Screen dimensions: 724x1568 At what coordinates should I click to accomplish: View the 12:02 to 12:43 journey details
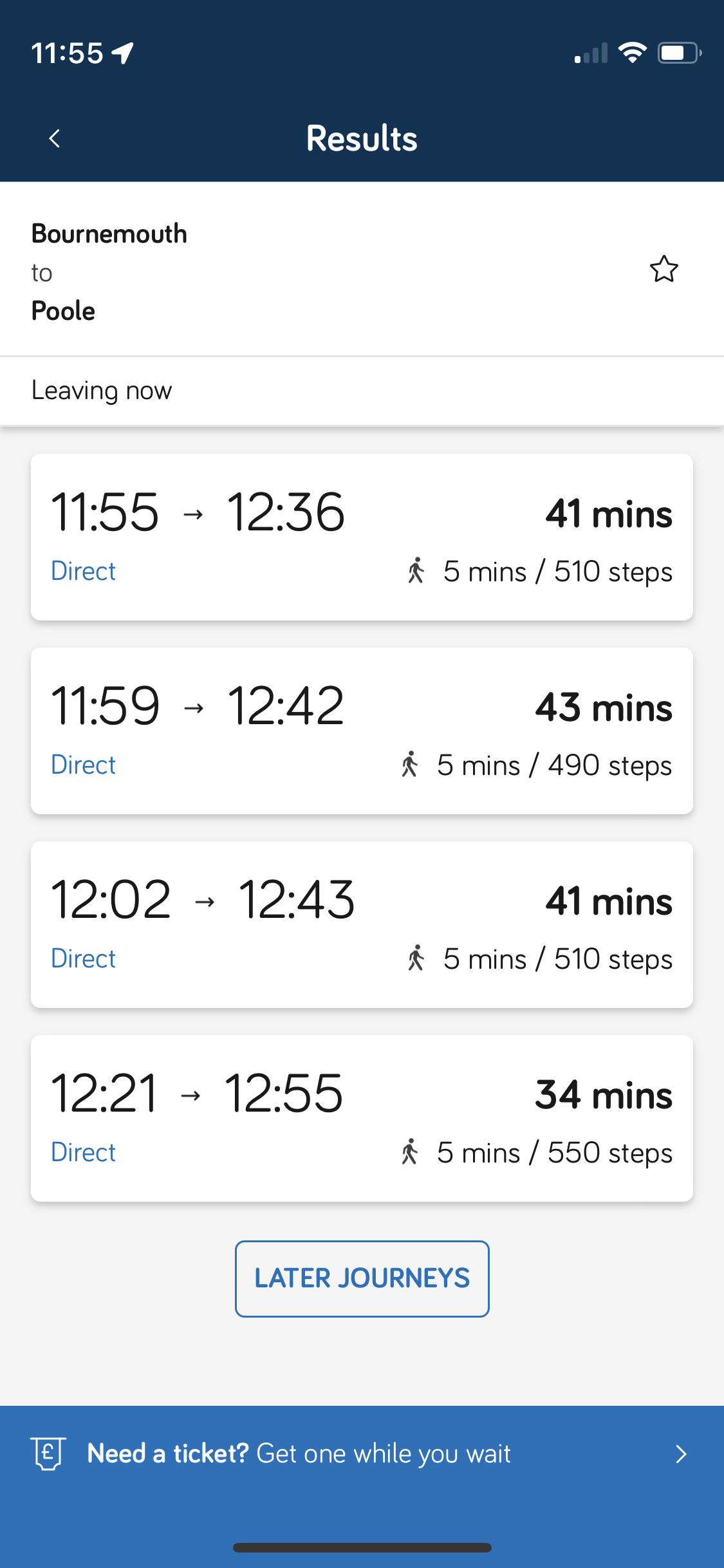[362, 925]
